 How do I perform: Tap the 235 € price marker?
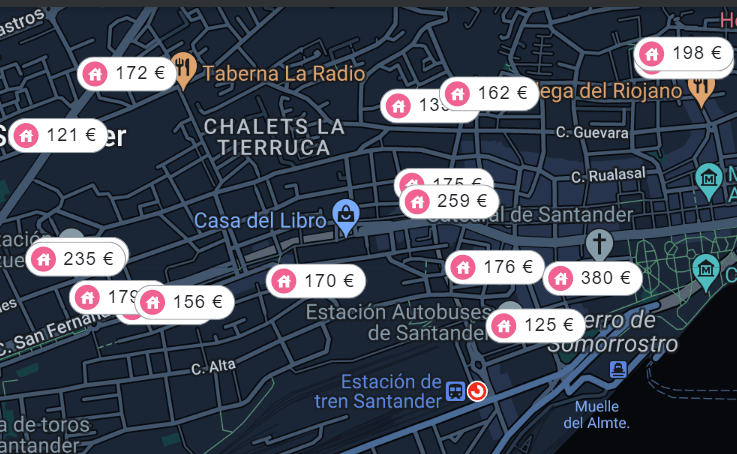76,259
